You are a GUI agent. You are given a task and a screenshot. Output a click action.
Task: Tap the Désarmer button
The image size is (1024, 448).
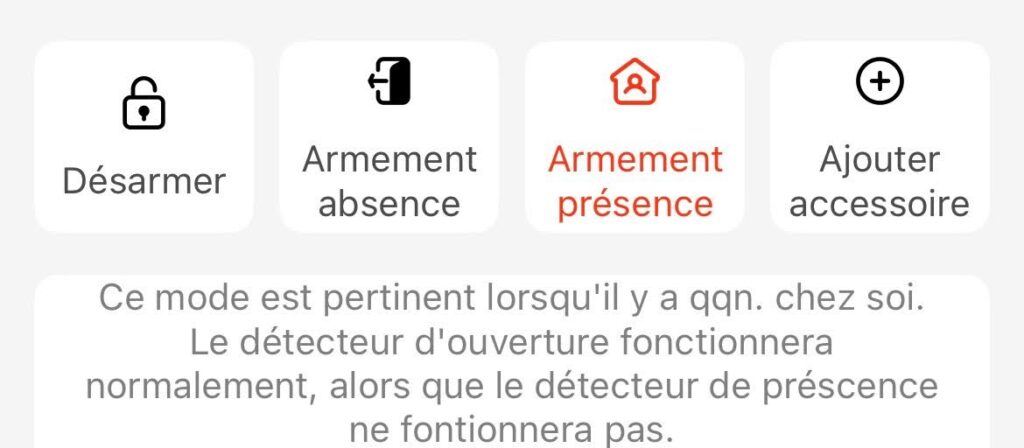pos(144,137)
